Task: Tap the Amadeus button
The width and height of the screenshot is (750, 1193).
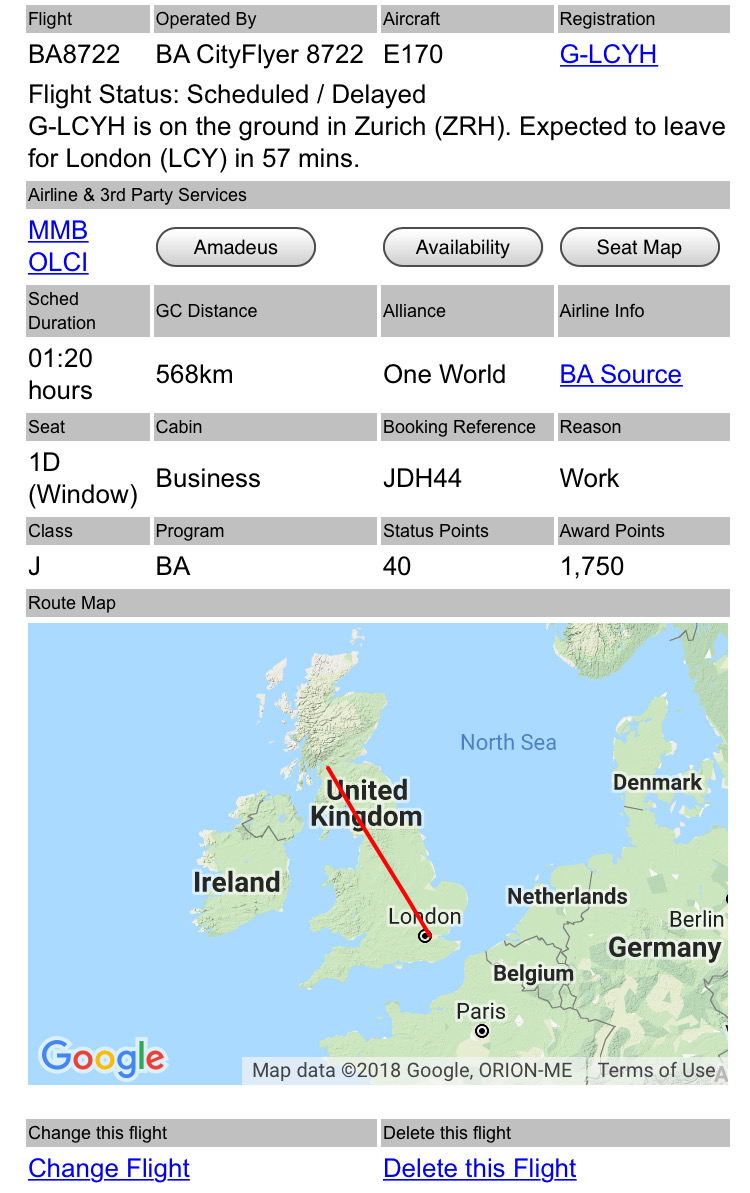Action: click(236, 247)
